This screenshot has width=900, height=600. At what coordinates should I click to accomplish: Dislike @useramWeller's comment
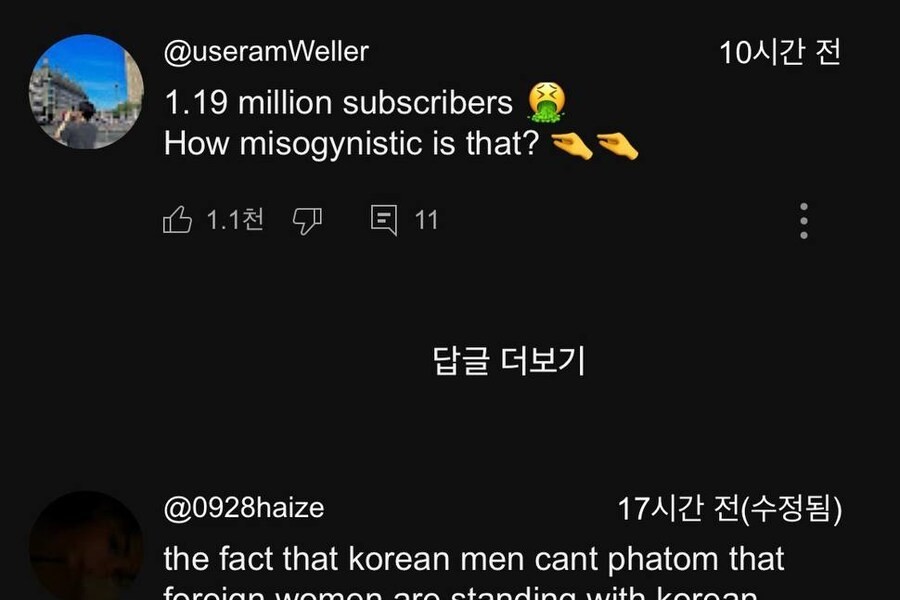[x=307, y=220]
